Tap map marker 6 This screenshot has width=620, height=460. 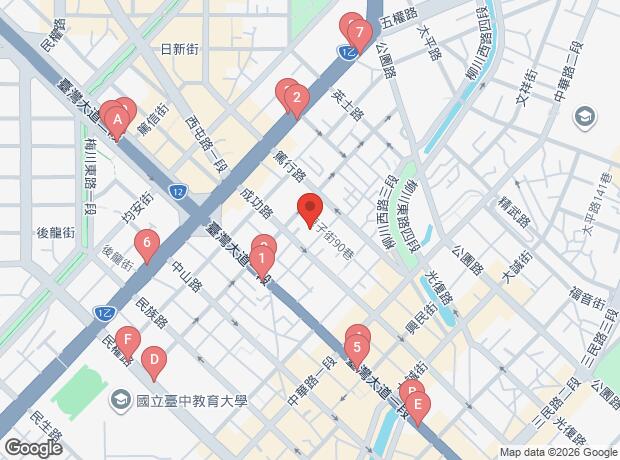[x=147, y=246]
